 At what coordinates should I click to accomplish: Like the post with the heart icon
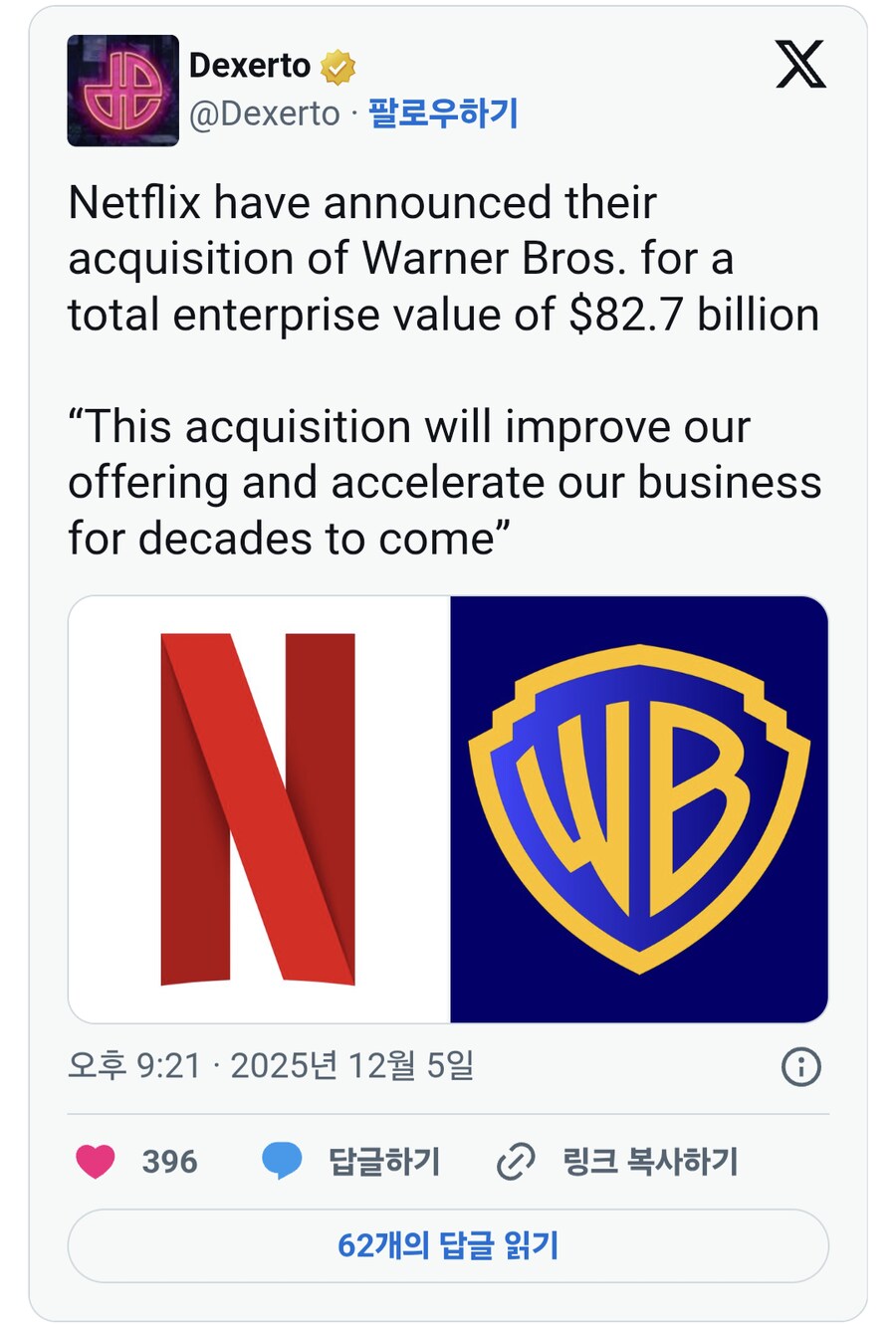97,1161
